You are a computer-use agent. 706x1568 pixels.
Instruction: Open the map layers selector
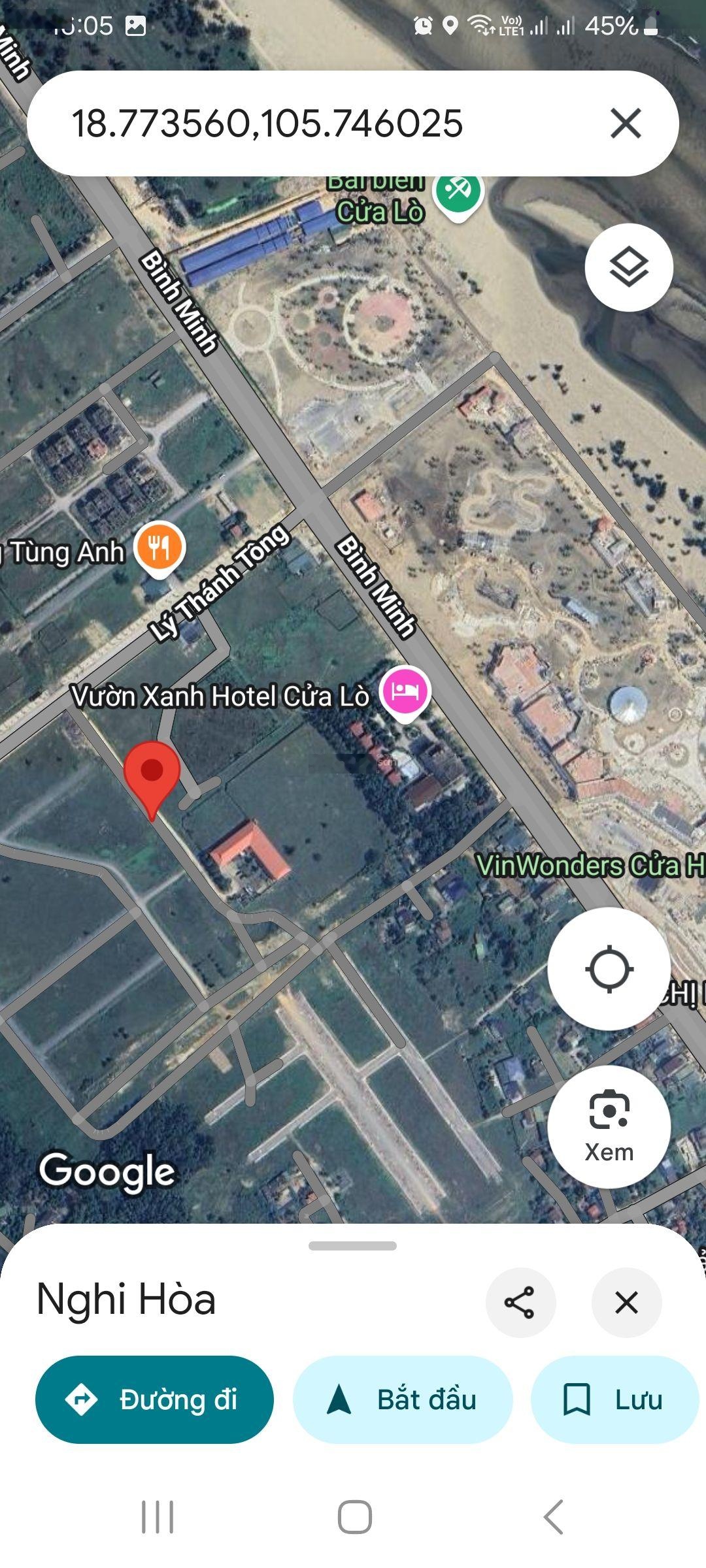(628, 267)
